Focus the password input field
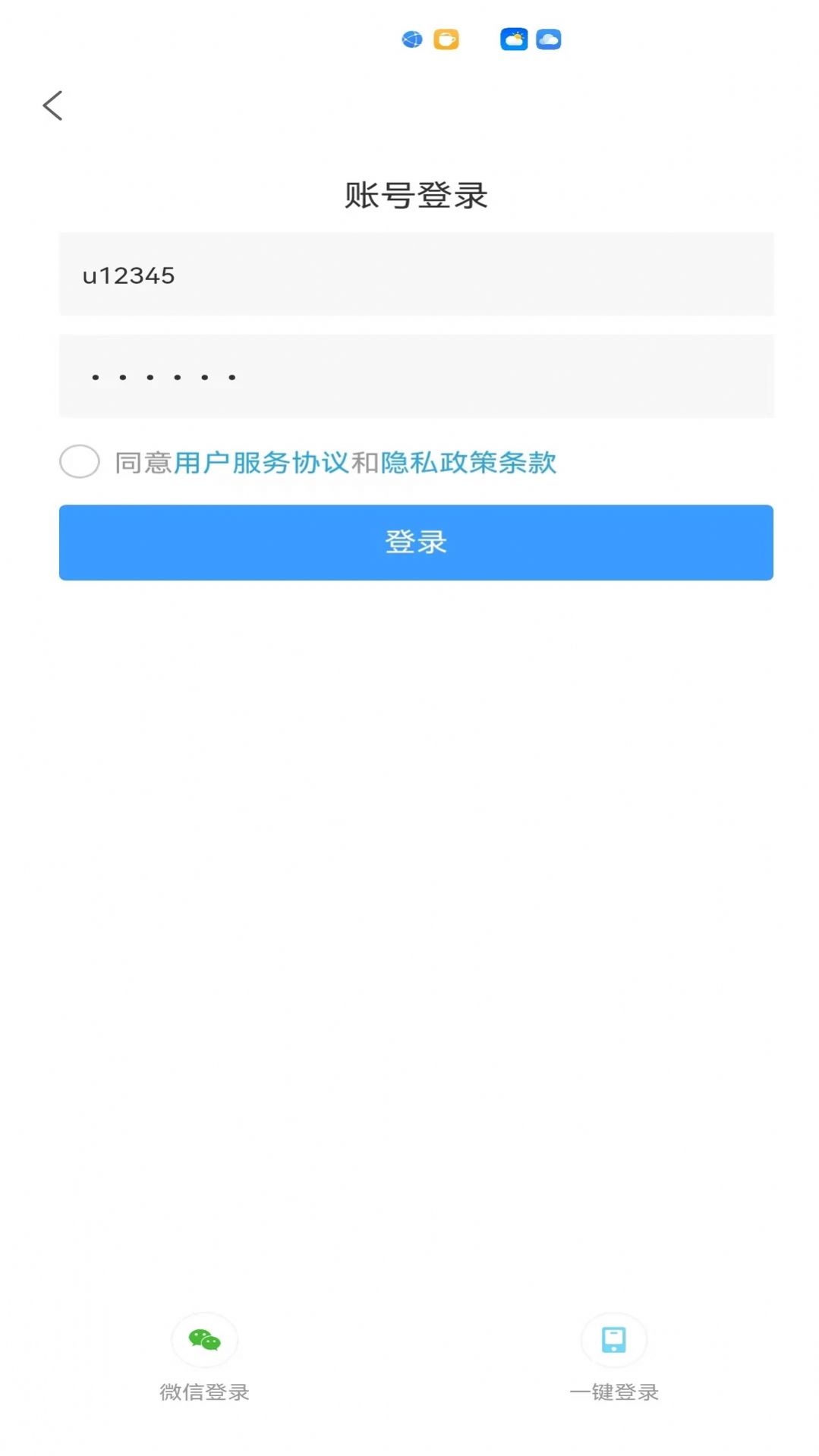The image size is (819, 1456). 416,376
